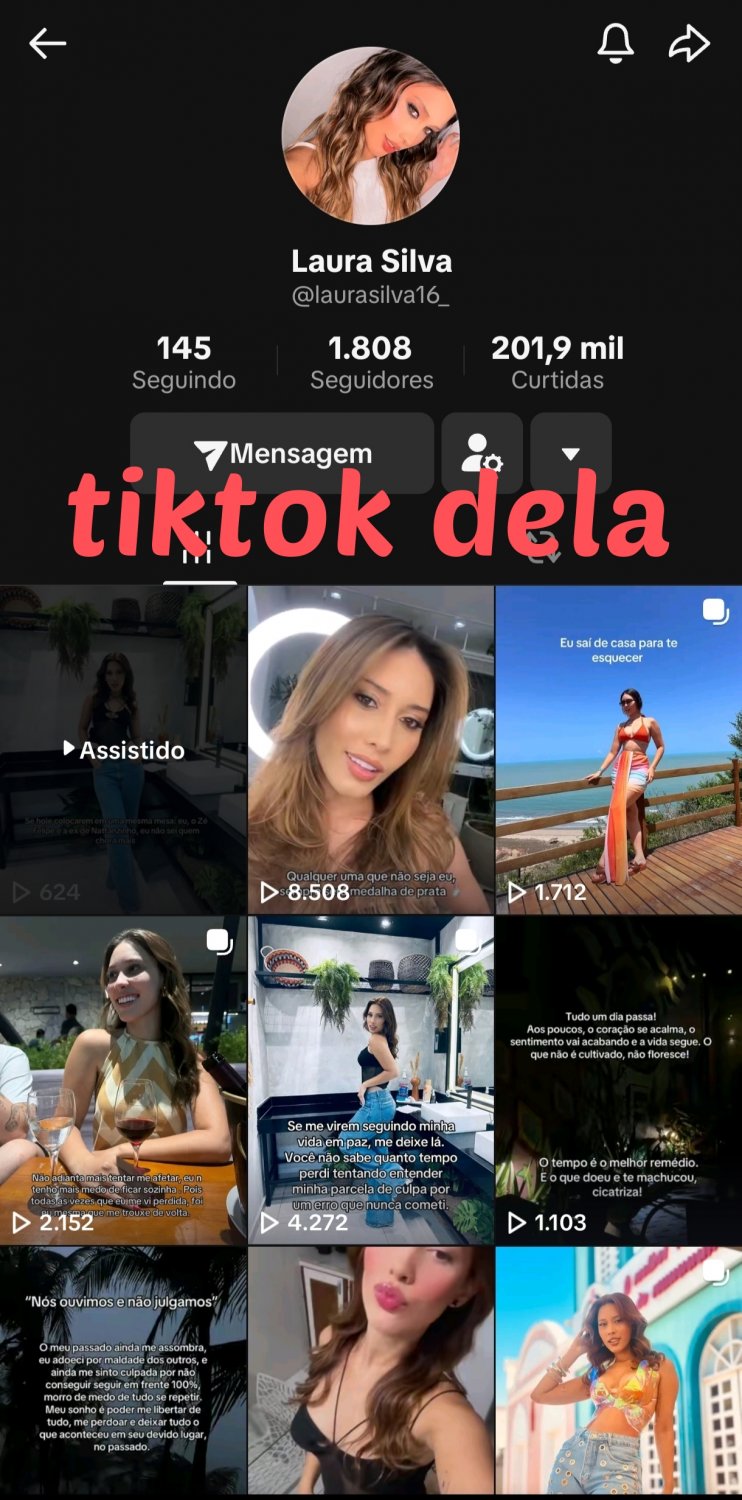This screenshot has width=742, height=1500.
Task: Go back using the top-left arrow
Action: 47,43
